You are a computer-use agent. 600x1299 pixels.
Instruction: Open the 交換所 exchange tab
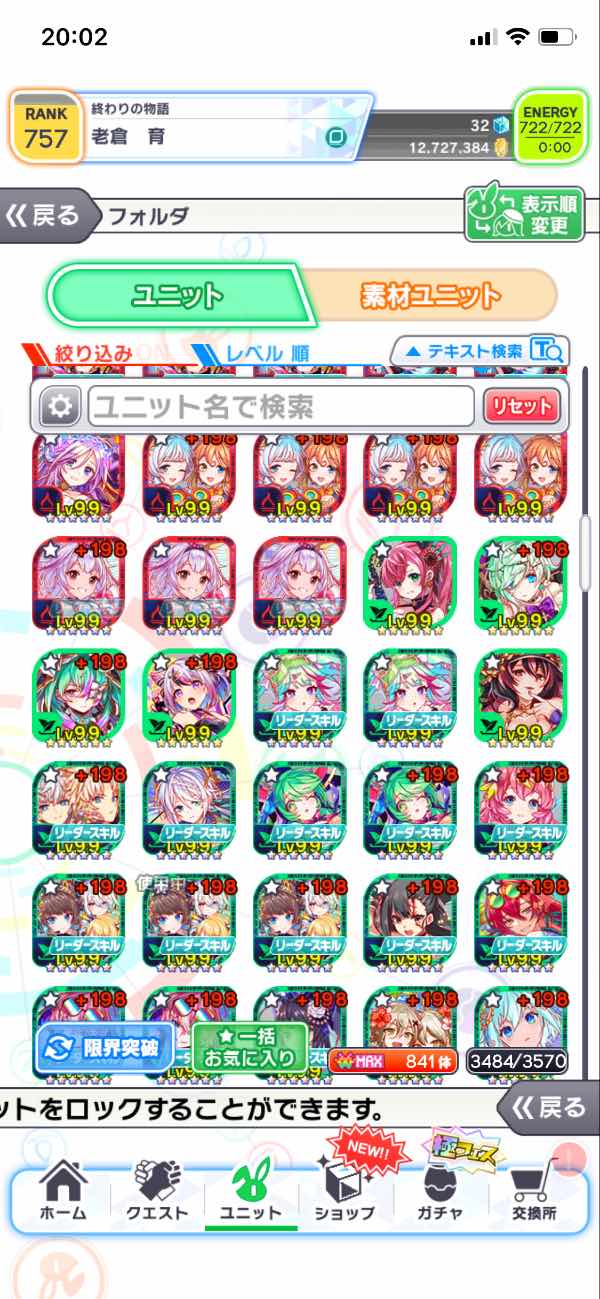click(534, 1190)
